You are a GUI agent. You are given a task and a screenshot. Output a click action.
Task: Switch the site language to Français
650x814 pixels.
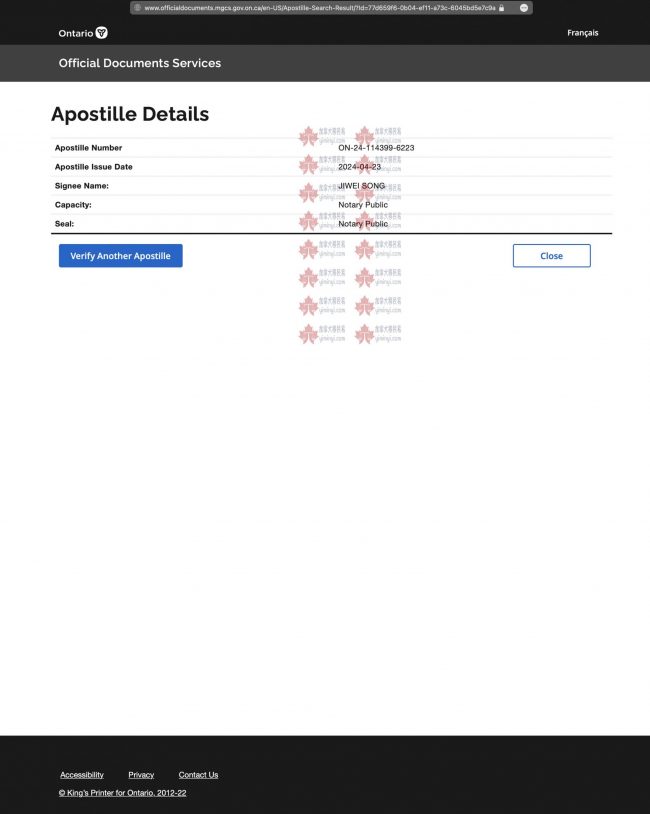pos(582,33)
